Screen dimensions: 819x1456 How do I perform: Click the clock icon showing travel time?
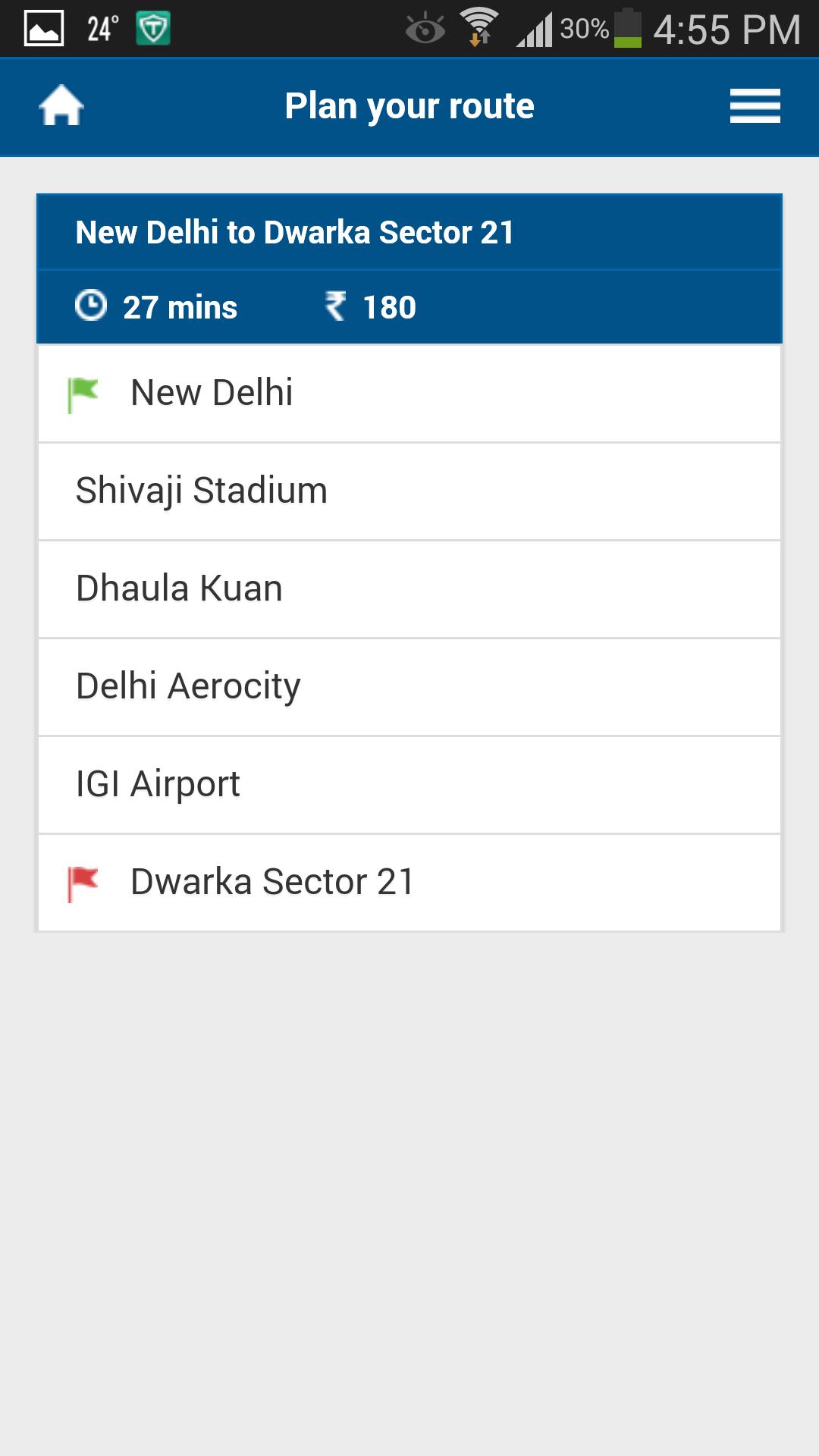[92, 306]
